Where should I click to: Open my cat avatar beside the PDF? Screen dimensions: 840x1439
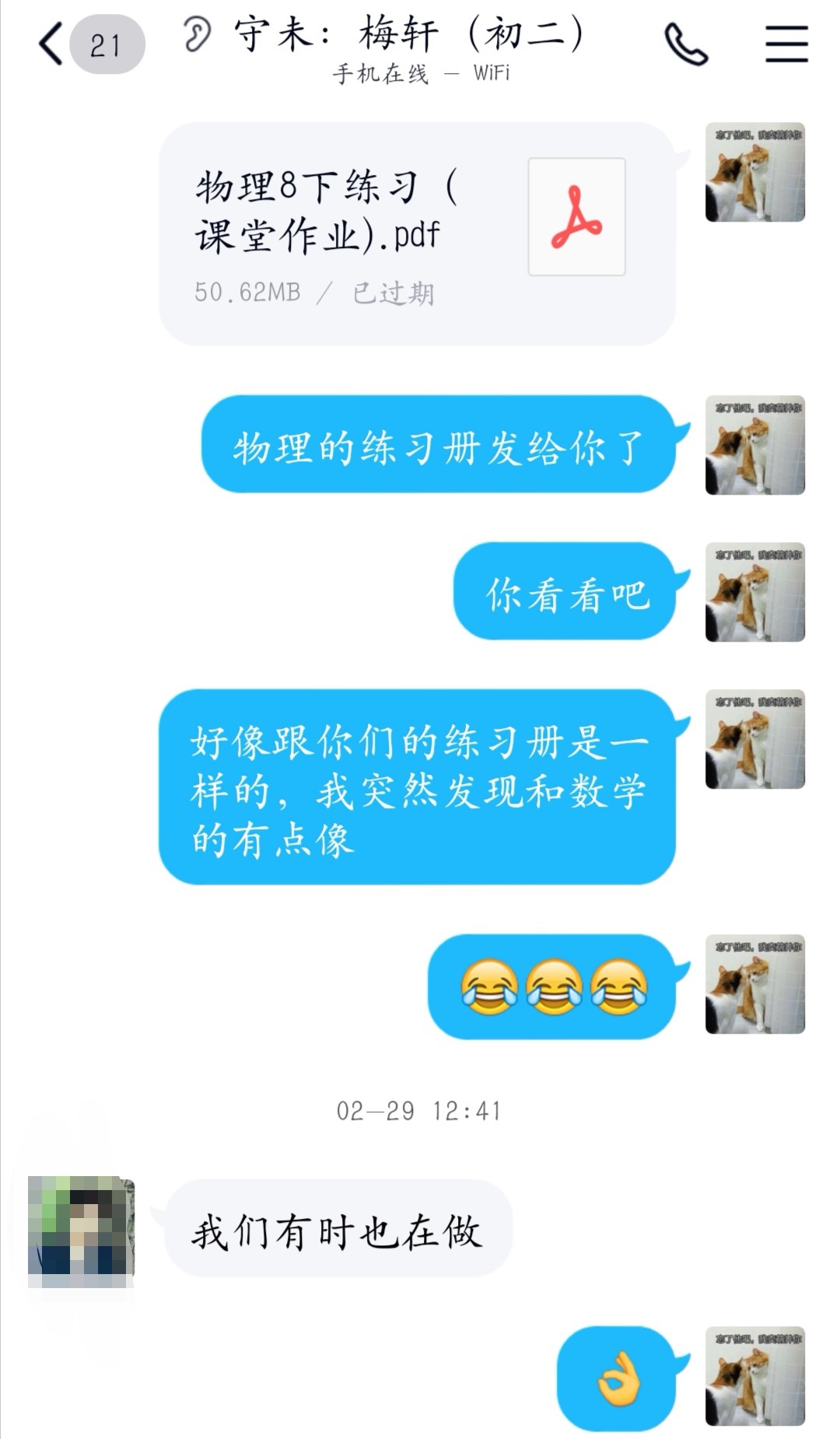(754, 173)
